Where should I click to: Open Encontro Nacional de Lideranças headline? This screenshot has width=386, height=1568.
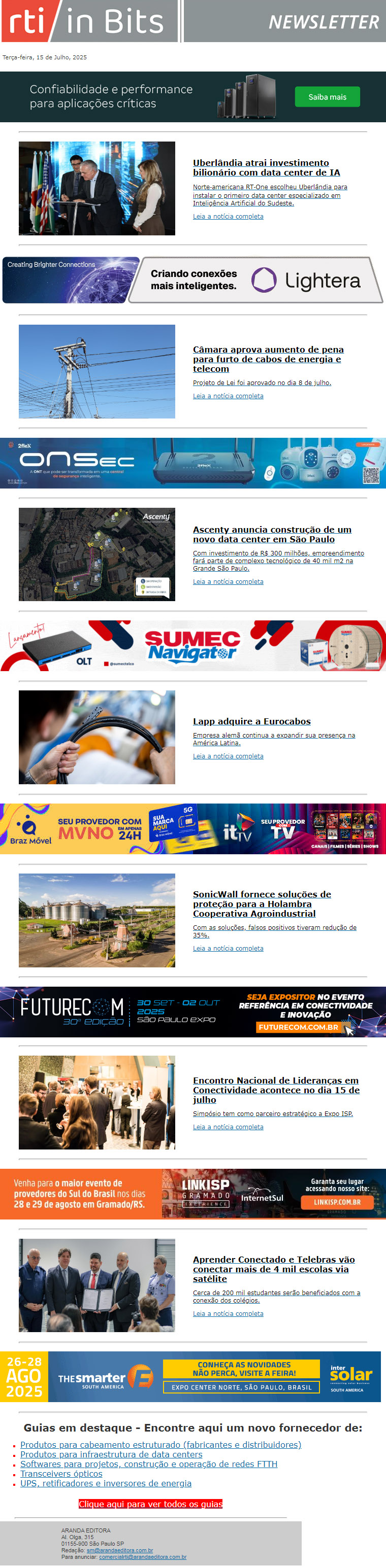pyautogui.click(x=276, y=1090)
